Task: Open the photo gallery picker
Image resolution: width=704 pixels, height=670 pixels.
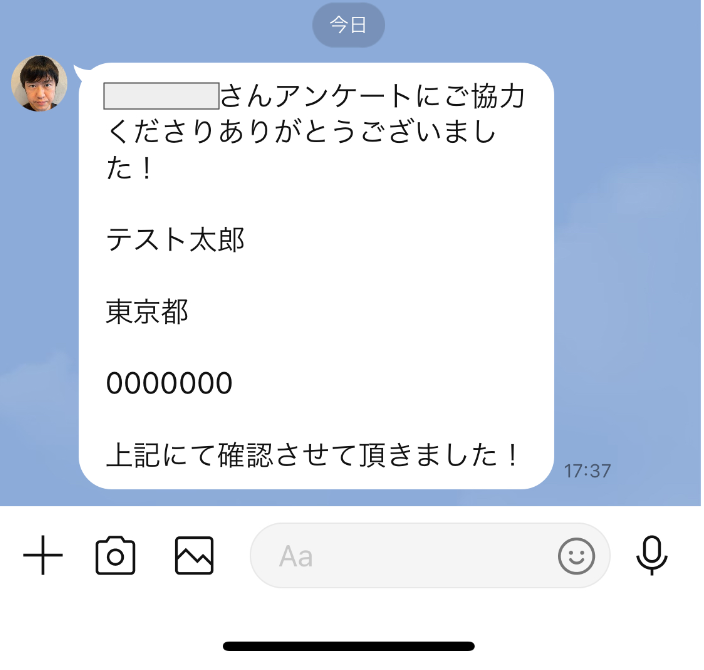Action: (194, 555)
